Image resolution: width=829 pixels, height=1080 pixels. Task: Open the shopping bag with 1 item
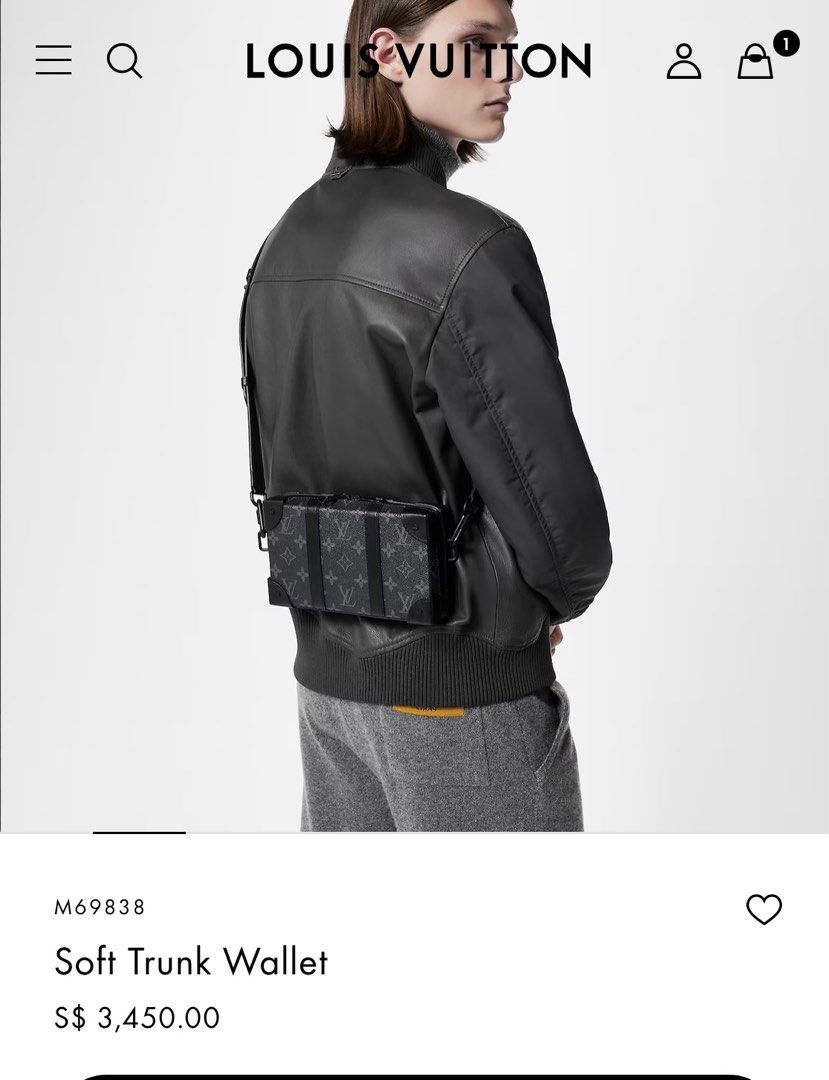tap(756, 61)
